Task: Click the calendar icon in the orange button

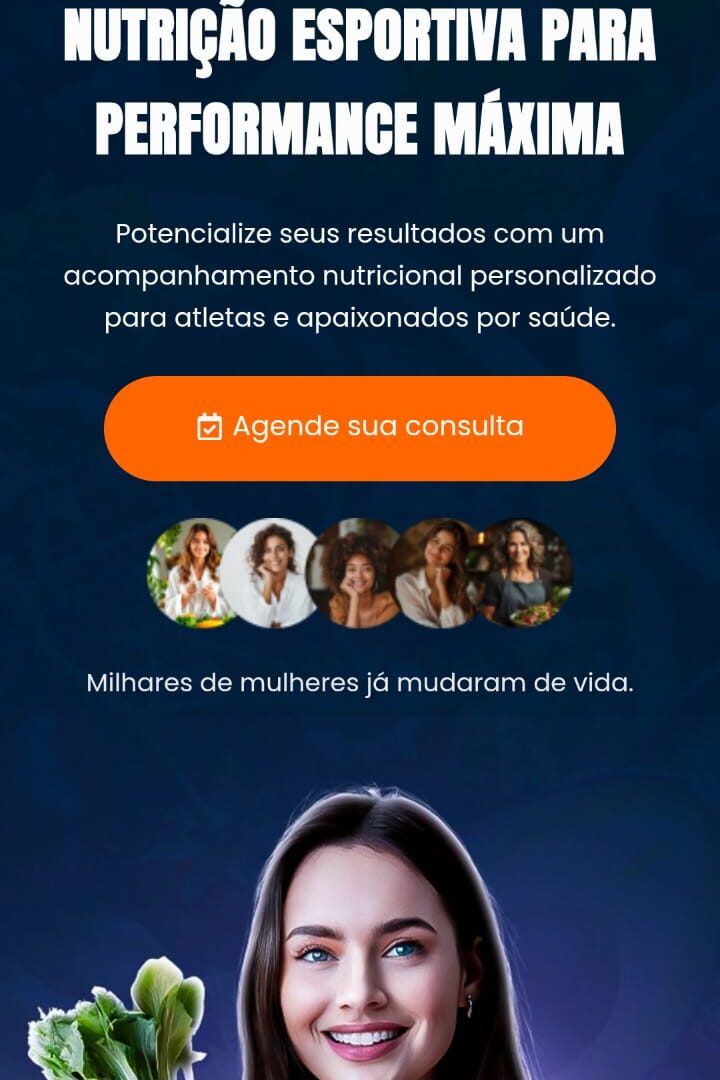Action: tap(208, 426)
